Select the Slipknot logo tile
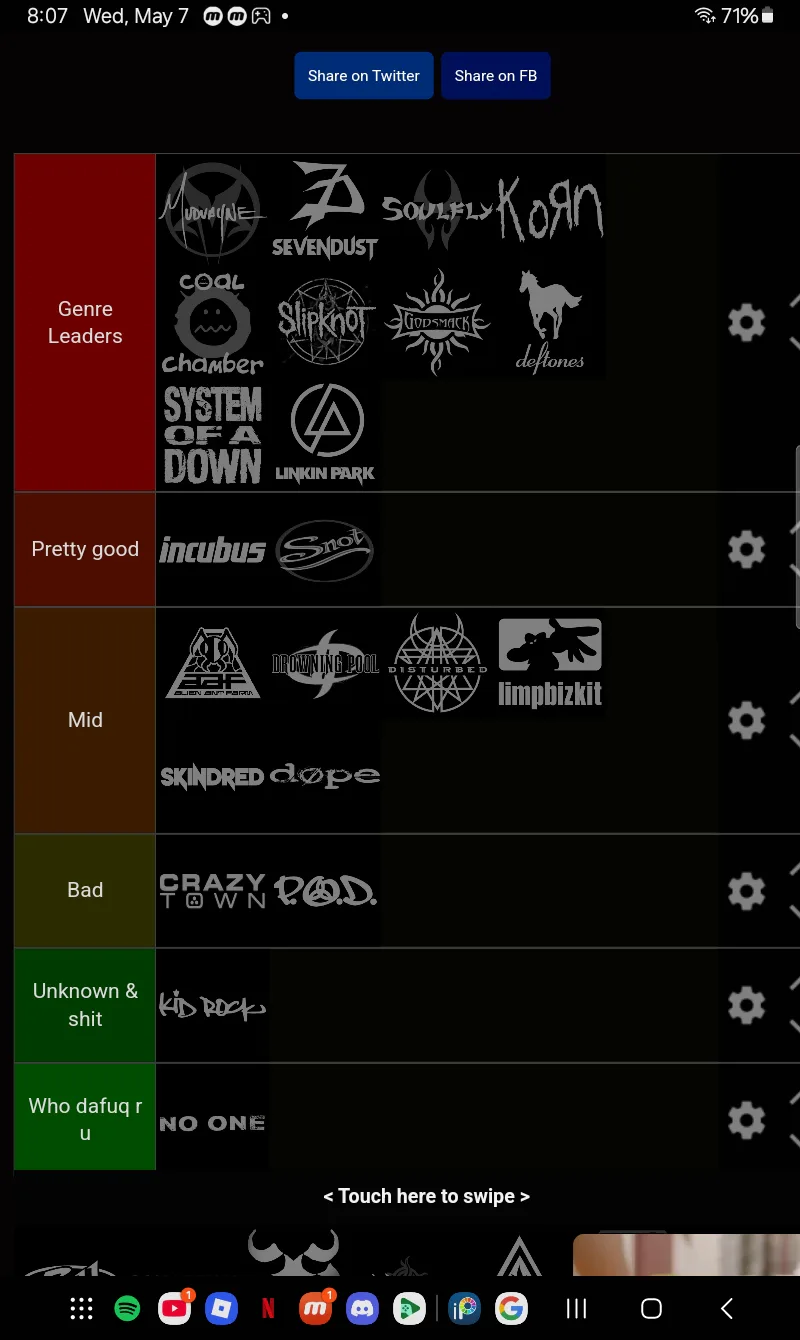The image size is (800, 1340). pos(325,323)
